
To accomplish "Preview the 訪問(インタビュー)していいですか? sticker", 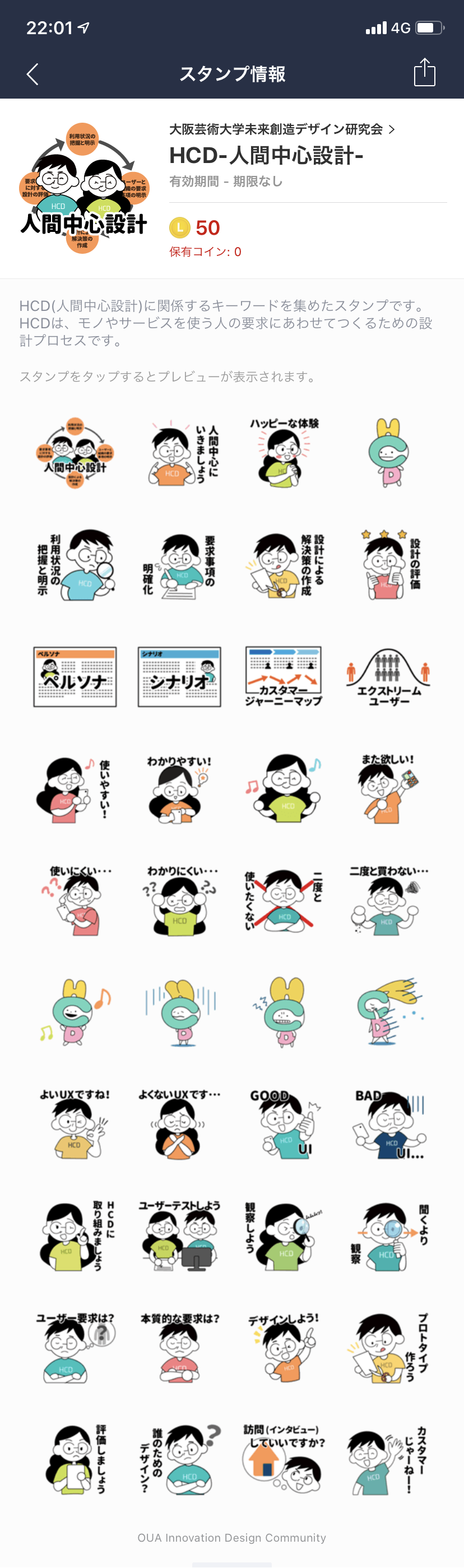I will (x=283, y=1458).
